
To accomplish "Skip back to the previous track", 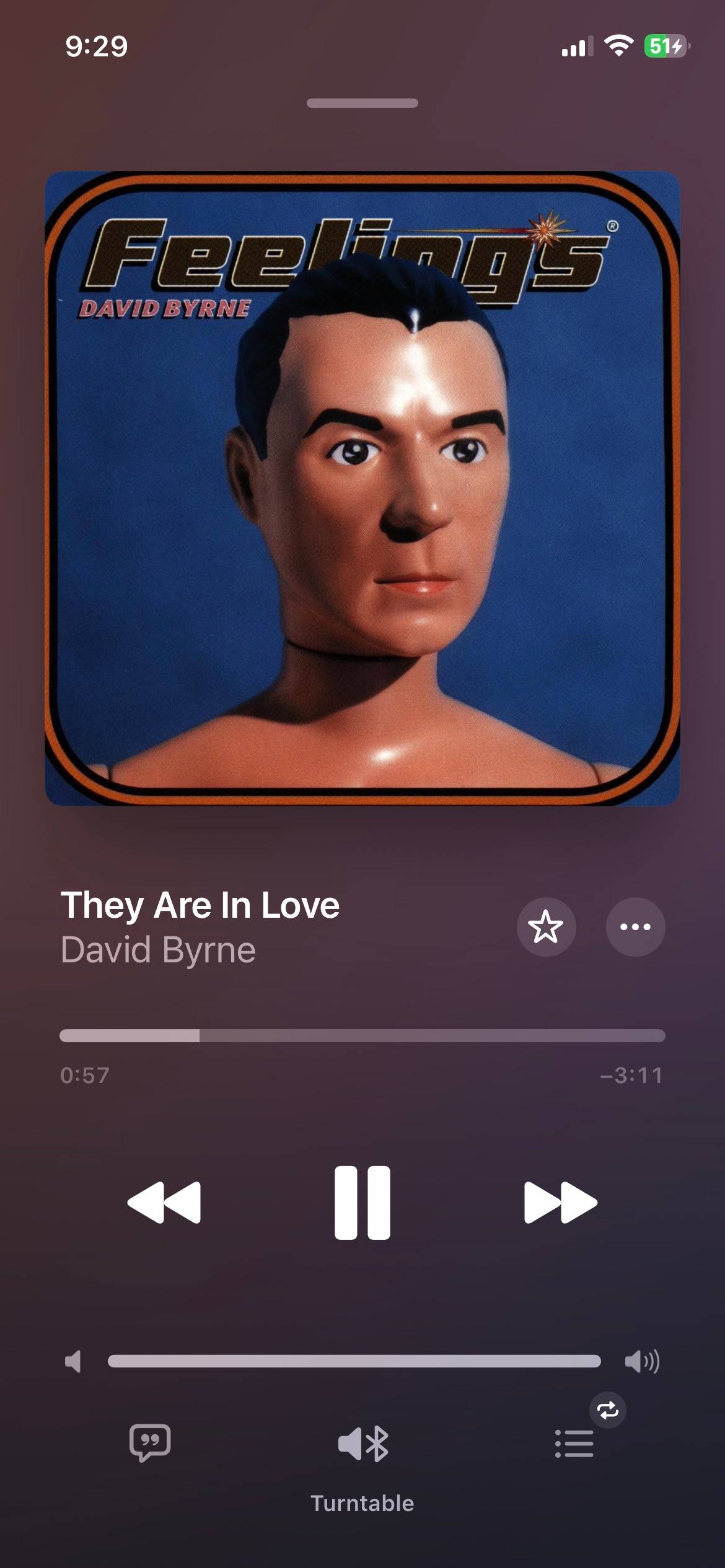I will point(164,1202).
